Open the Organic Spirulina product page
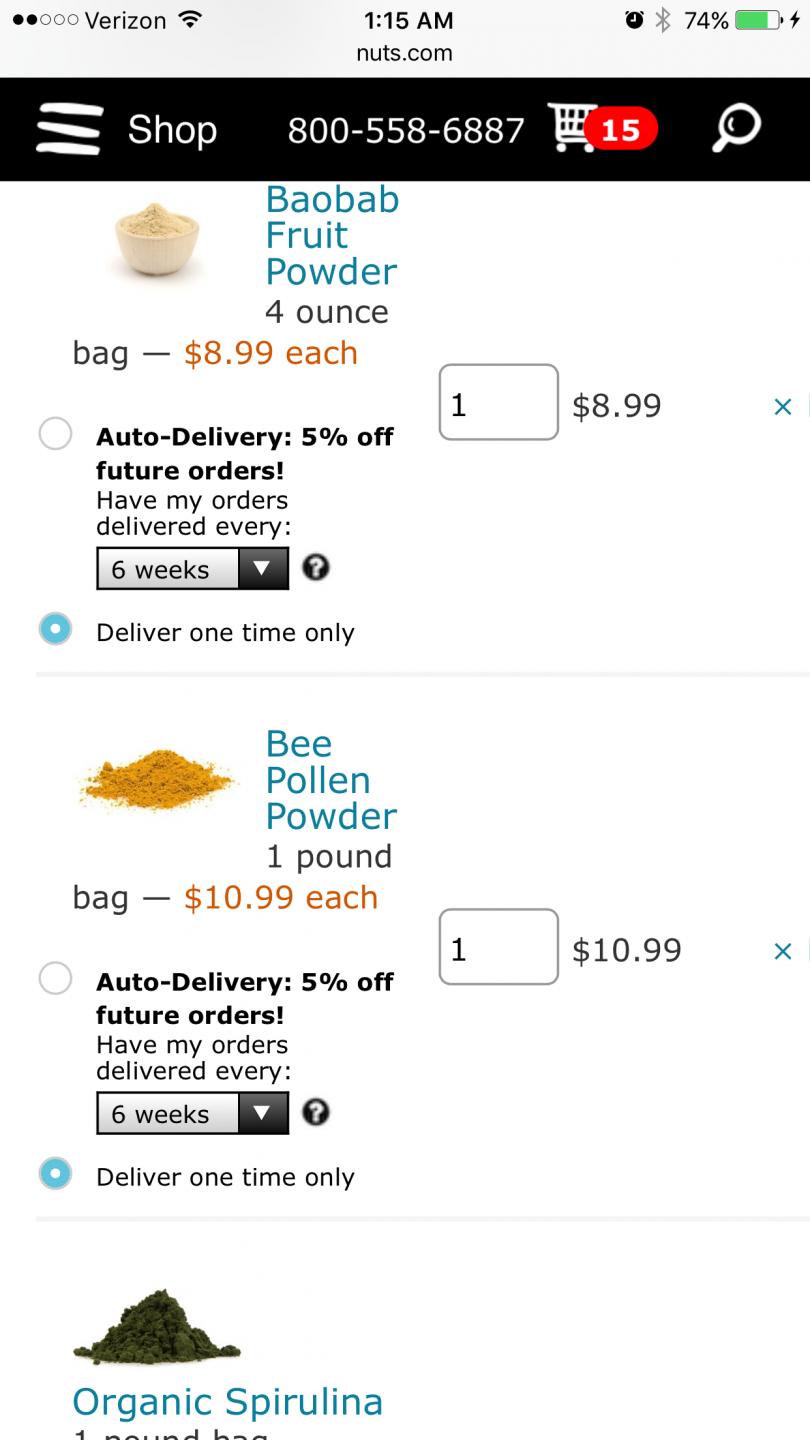The height and width of the screenshot is (1440, 810). (228, 1402)
